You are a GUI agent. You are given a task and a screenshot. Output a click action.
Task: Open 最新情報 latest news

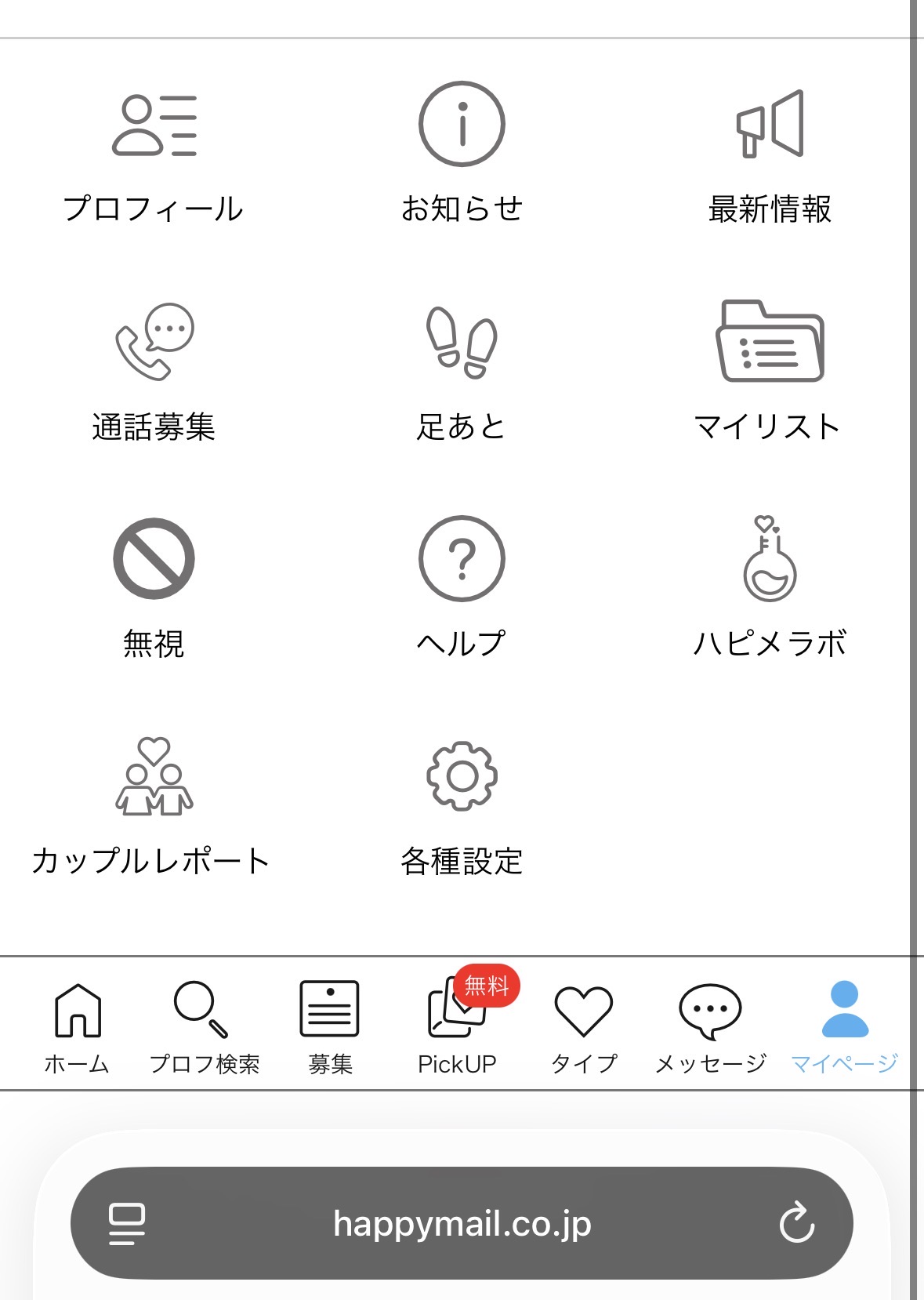pyautogui.click(x=770, y=157)
